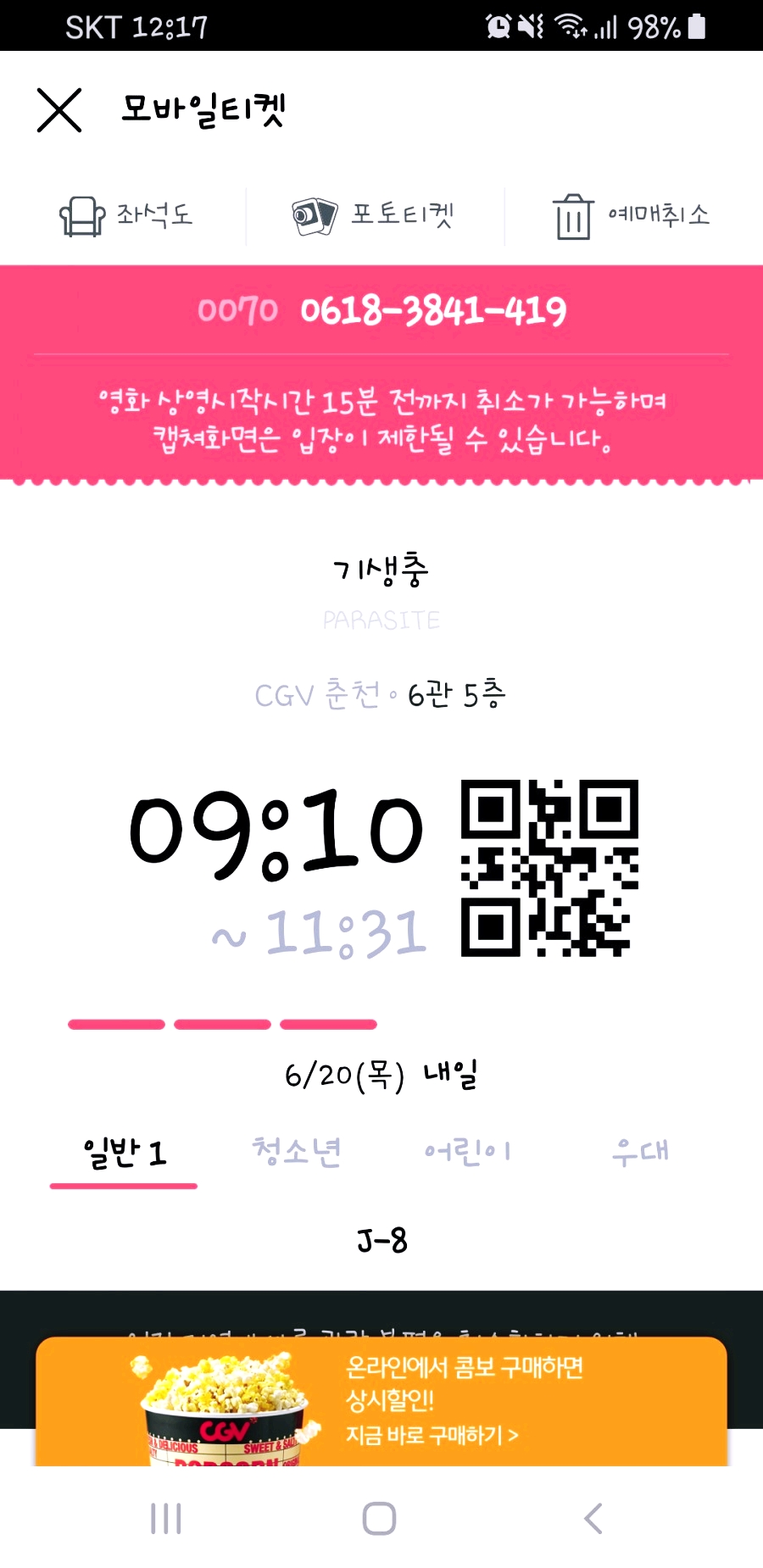The image size is (763, 1568).
Task: Select the 일반 1 ticket tab
Action: click(x=124, y=1153)
